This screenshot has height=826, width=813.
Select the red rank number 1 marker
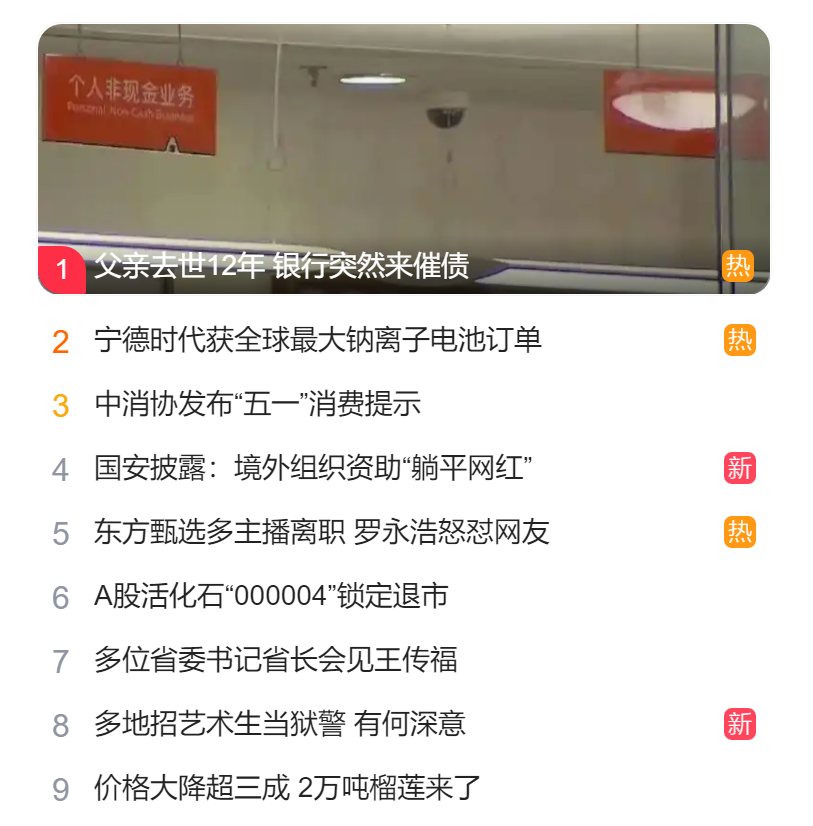click(x=60, y=267)
